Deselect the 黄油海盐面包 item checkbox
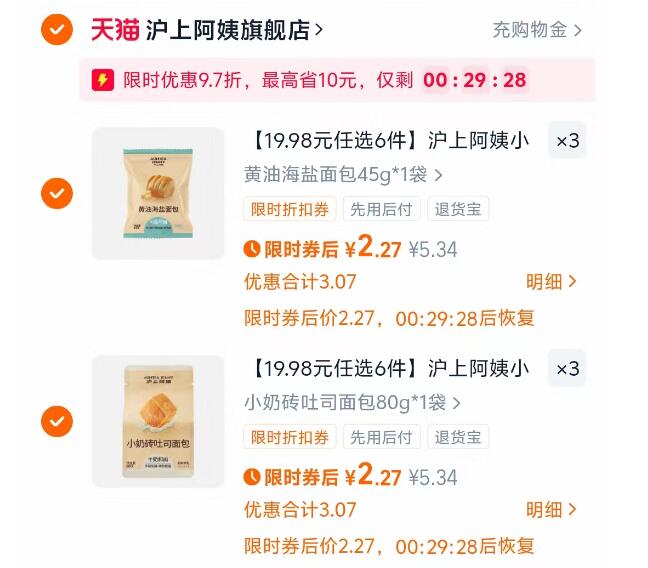Viewport: 648px width, 568px height. pyautogui.click(x=57, y=192)
